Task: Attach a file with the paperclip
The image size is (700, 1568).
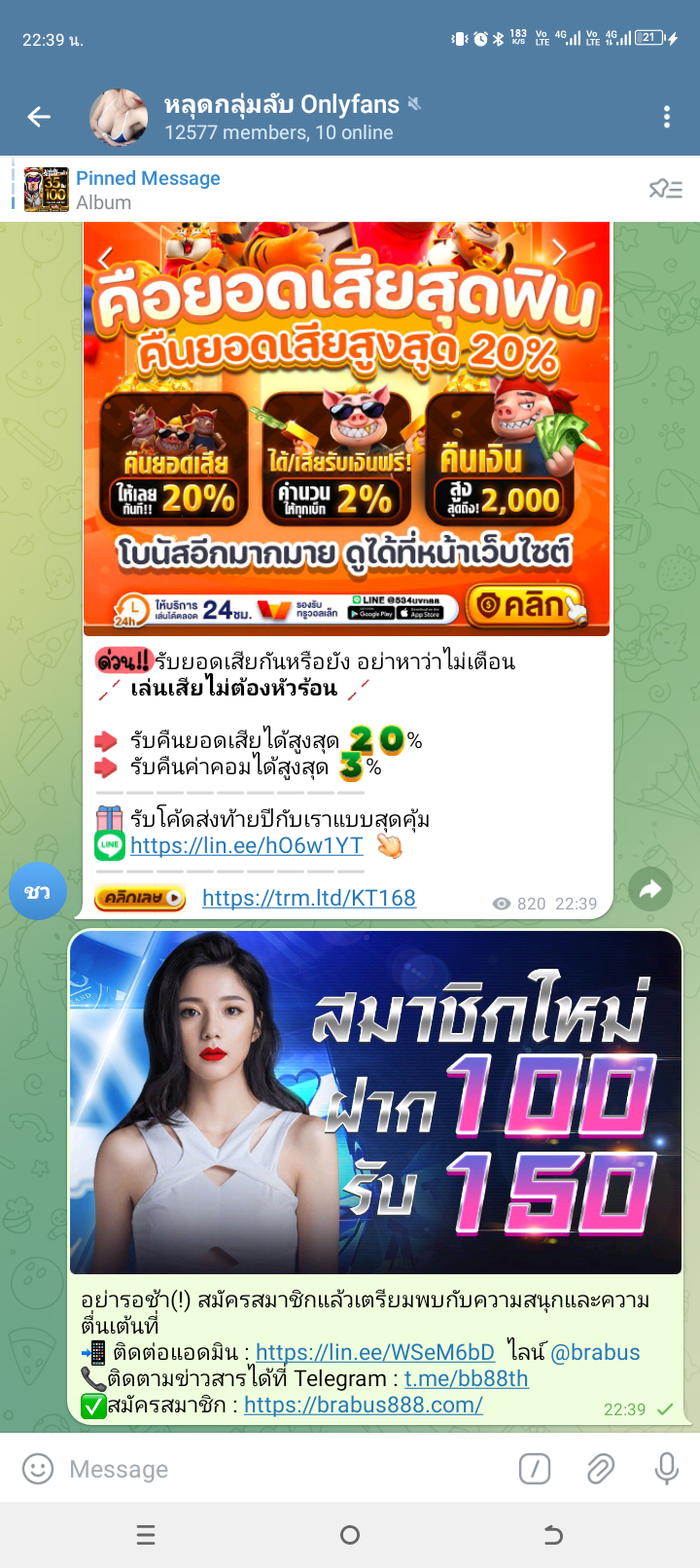Action: click(x=601, y=1469)
